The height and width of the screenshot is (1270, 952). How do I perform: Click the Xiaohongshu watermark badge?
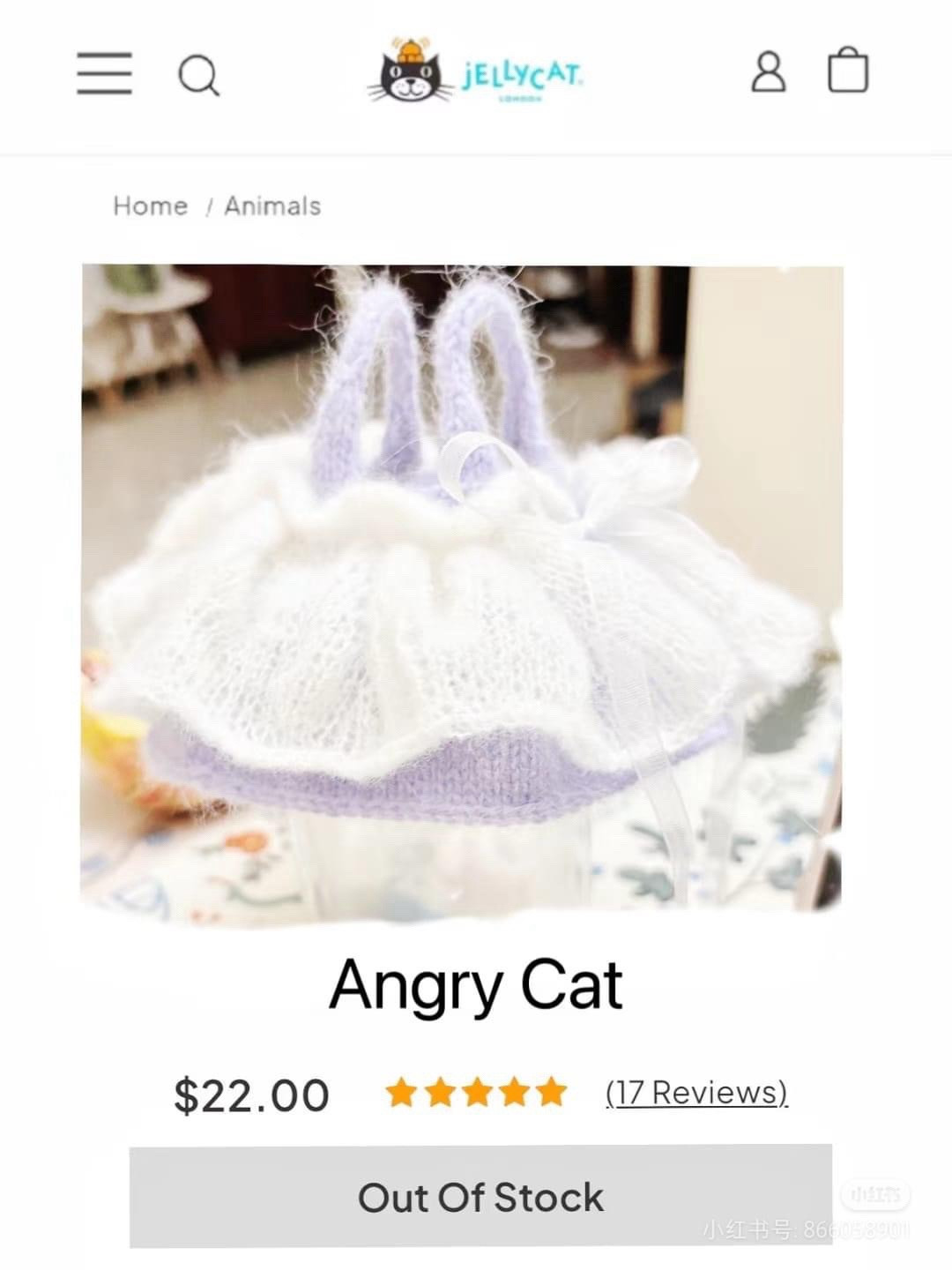[877, 1192]
